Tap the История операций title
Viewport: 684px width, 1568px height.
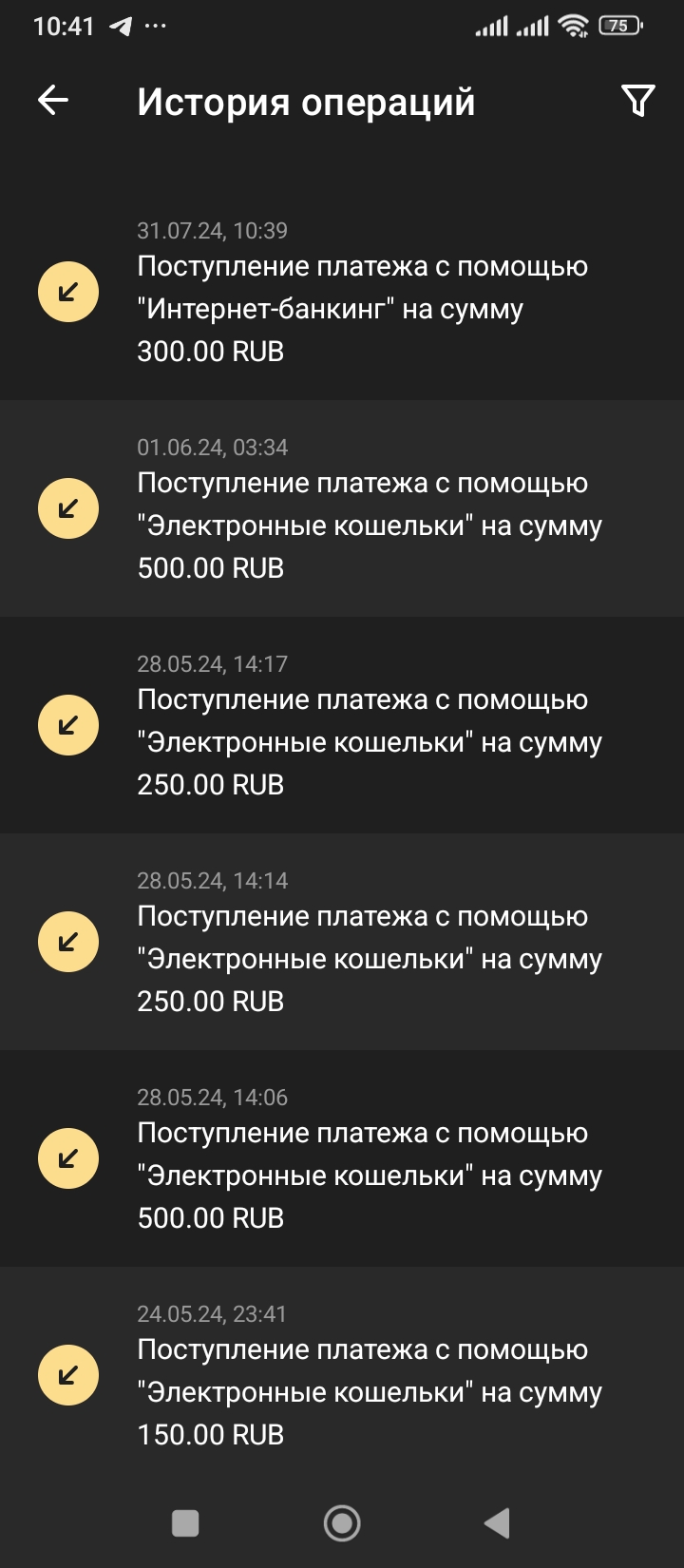click(x=307, y=101)
